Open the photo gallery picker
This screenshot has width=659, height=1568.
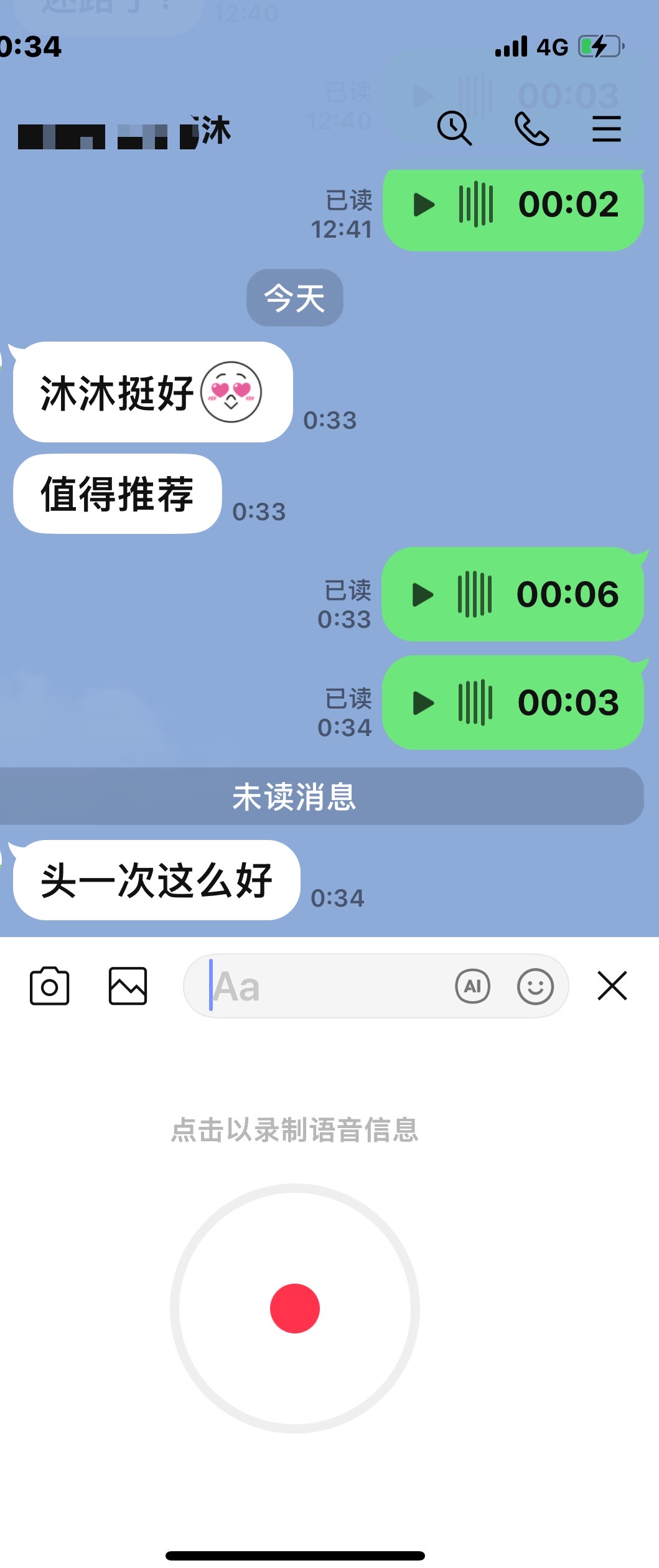coord(128,986)
